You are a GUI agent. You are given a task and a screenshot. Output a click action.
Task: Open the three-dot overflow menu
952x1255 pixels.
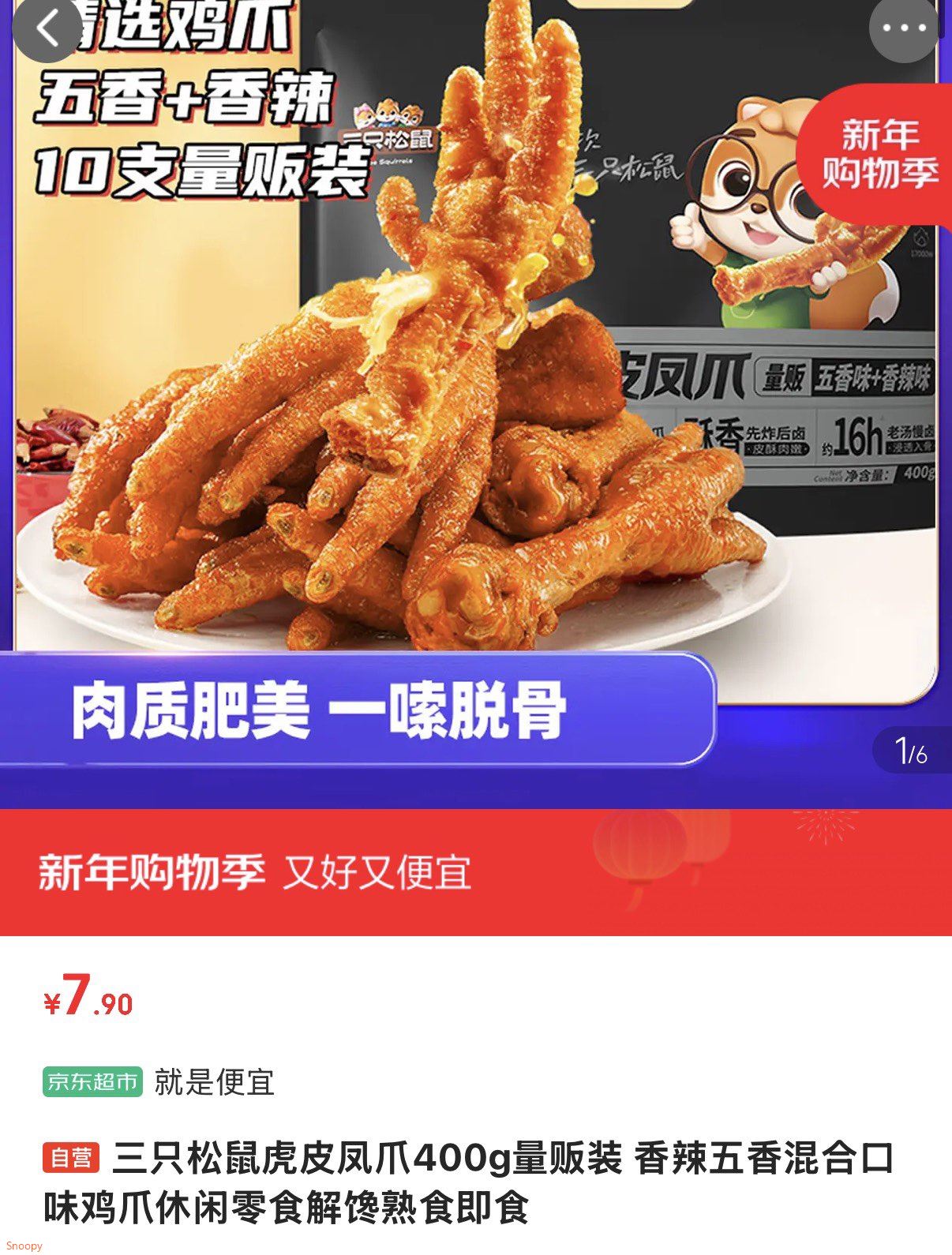point(904,28)
